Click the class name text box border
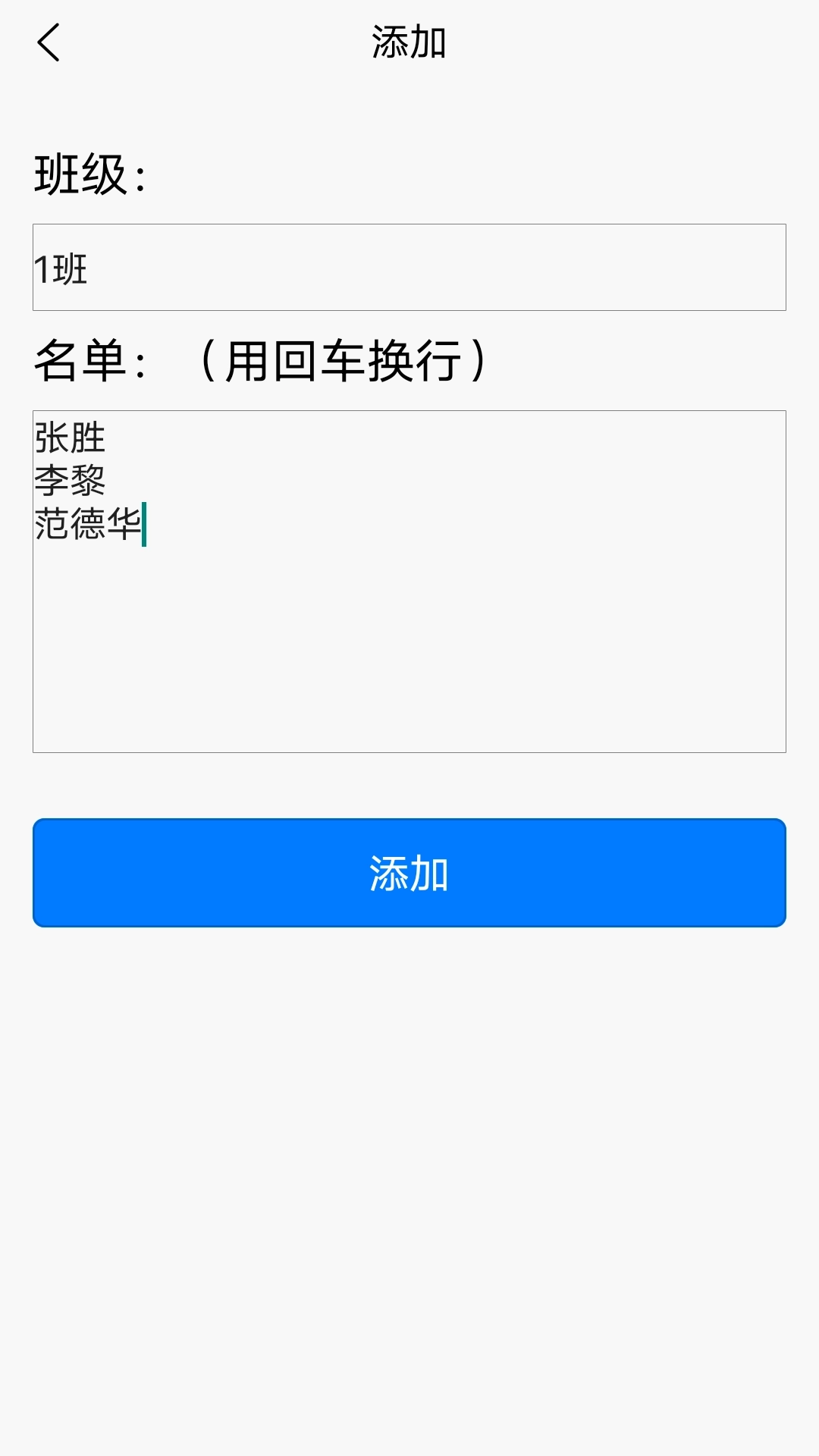Image resolution: width=819 pixels, height=1456 pixels. 409,224
